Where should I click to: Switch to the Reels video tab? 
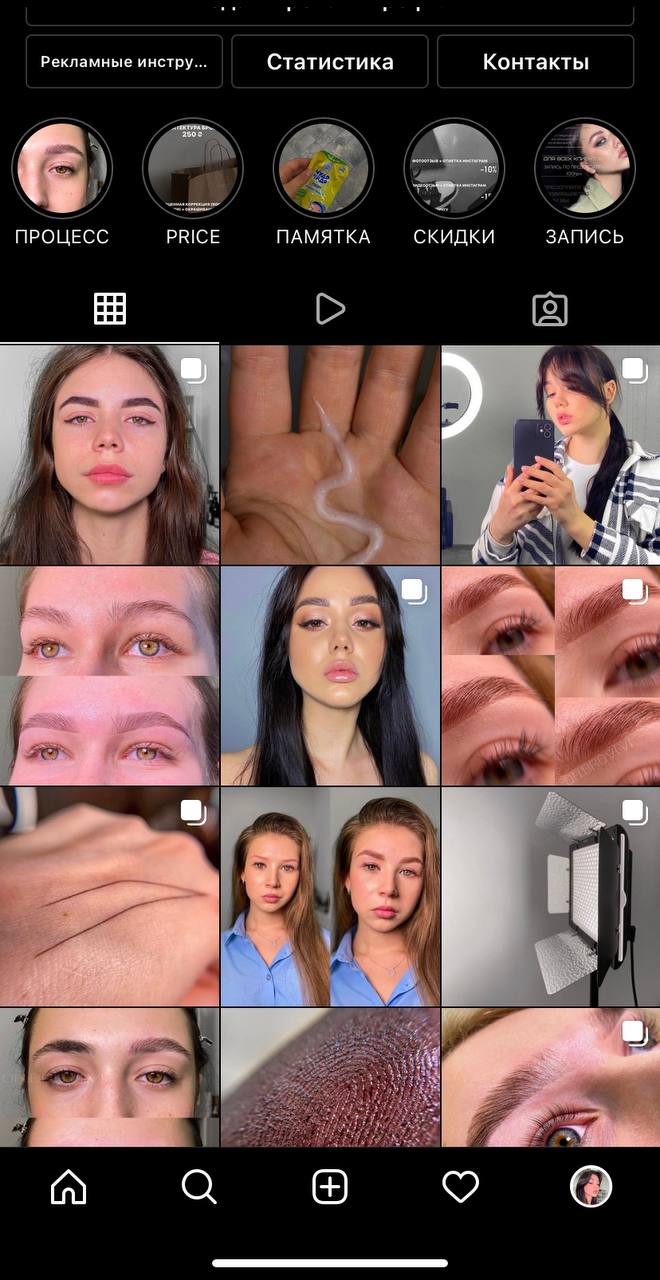click(x=330, y=309)
